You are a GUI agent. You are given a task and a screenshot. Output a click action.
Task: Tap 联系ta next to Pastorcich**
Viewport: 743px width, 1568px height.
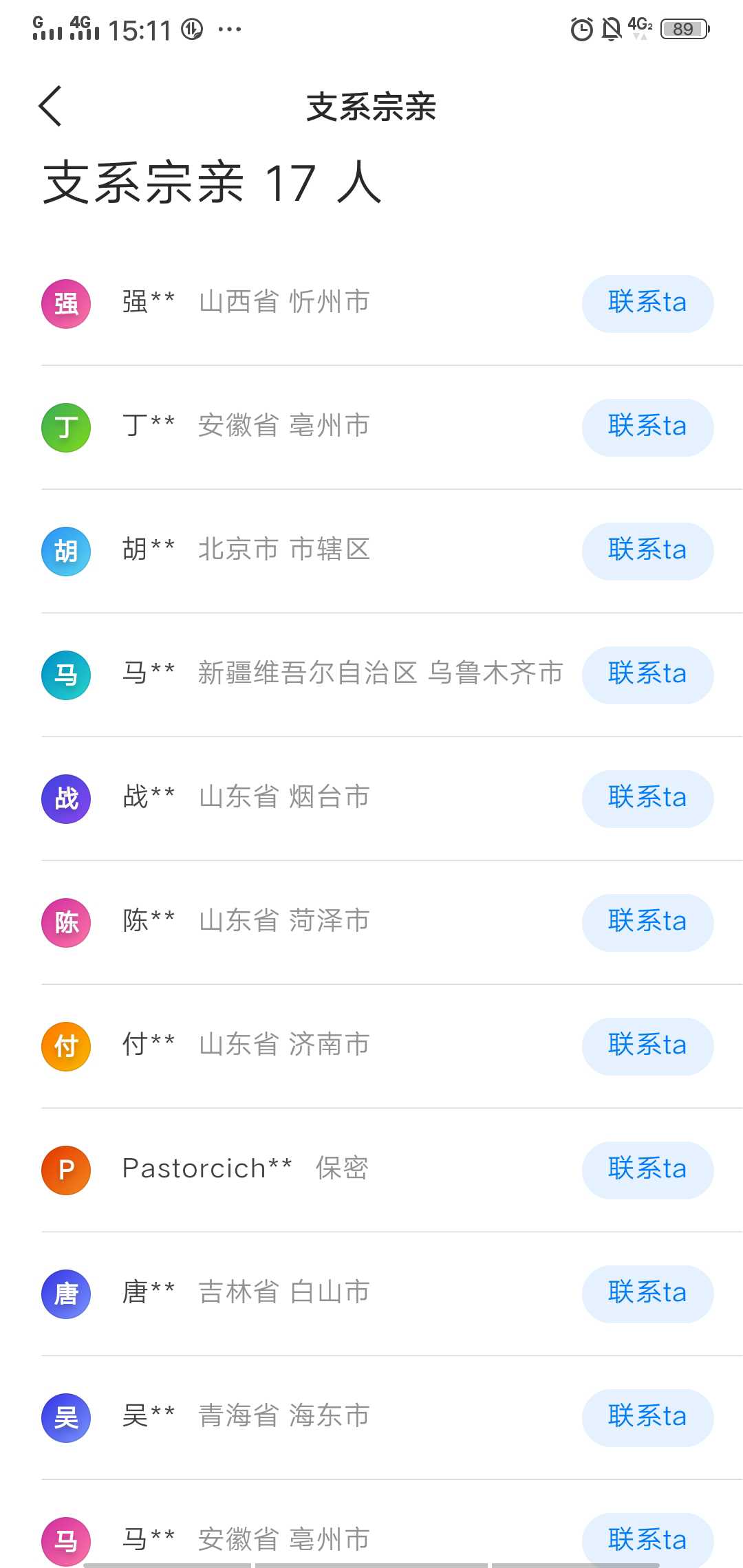[x=647, y=1170]
